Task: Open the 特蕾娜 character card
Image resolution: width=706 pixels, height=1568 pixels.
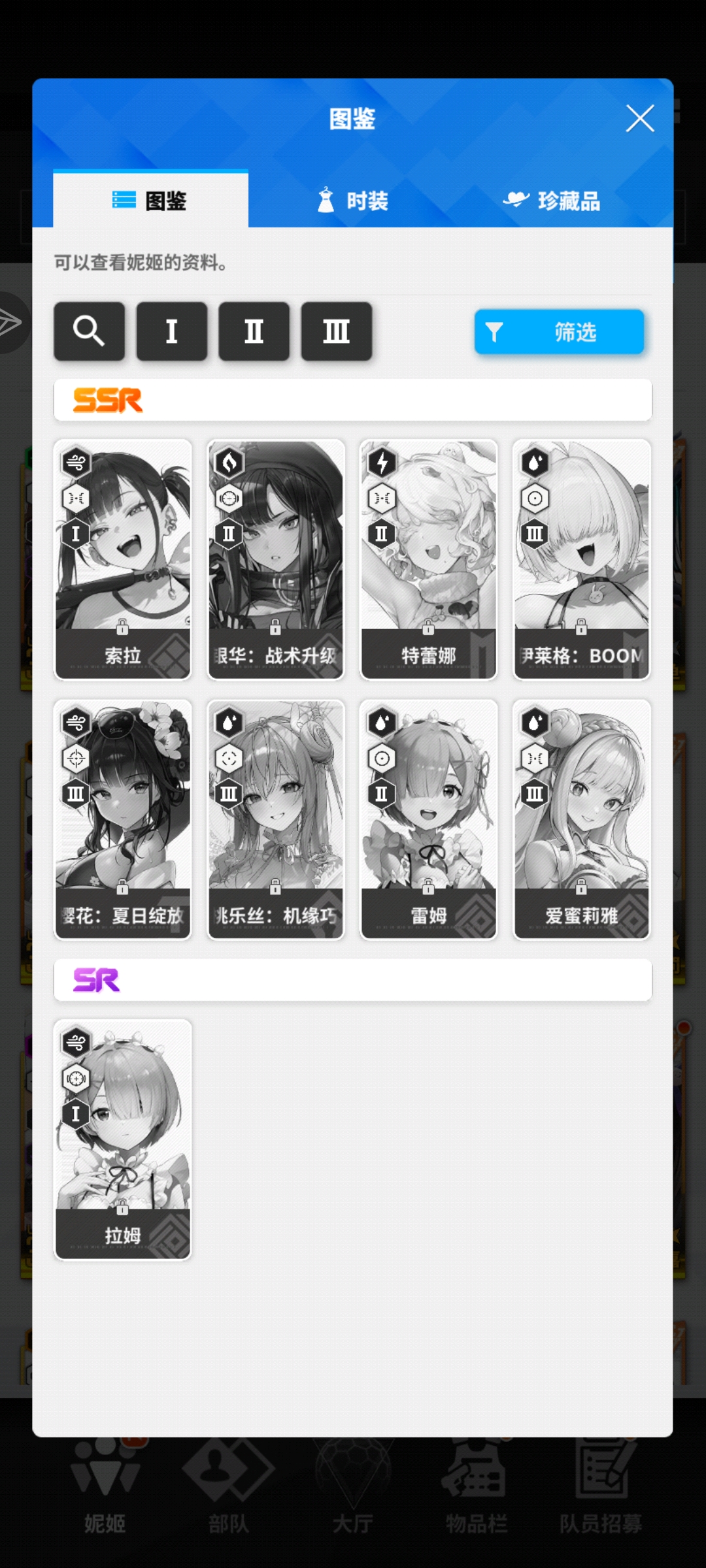Action: point(428,559)
